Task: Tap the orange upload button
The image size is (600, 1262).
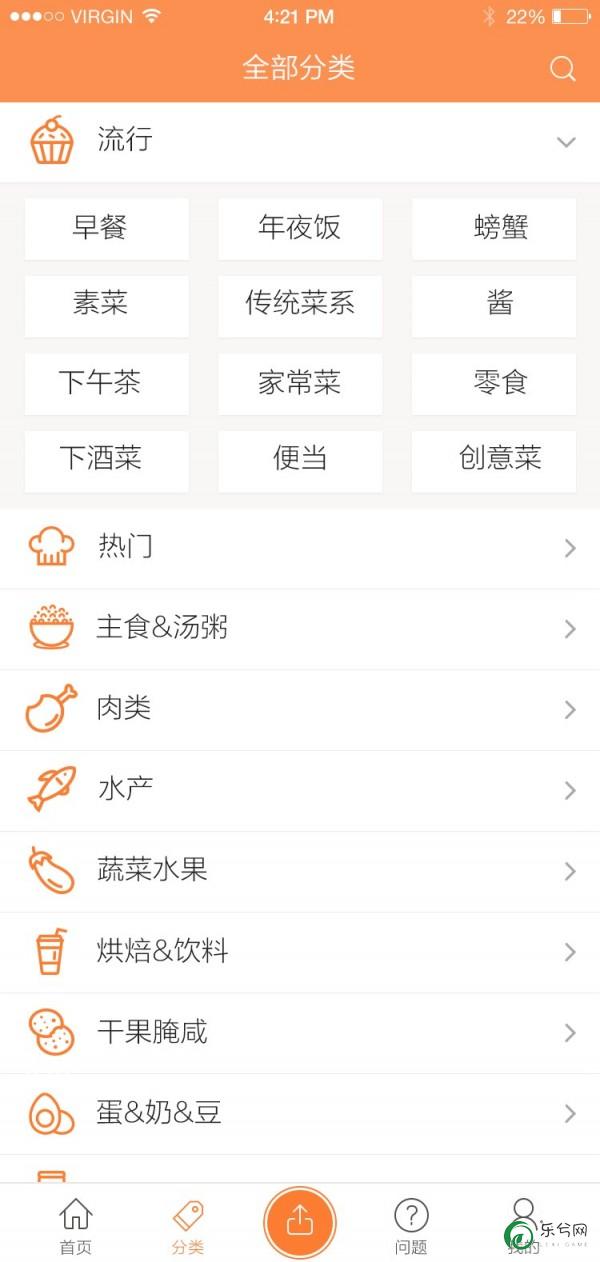Action: click(x=300, y=1222)
